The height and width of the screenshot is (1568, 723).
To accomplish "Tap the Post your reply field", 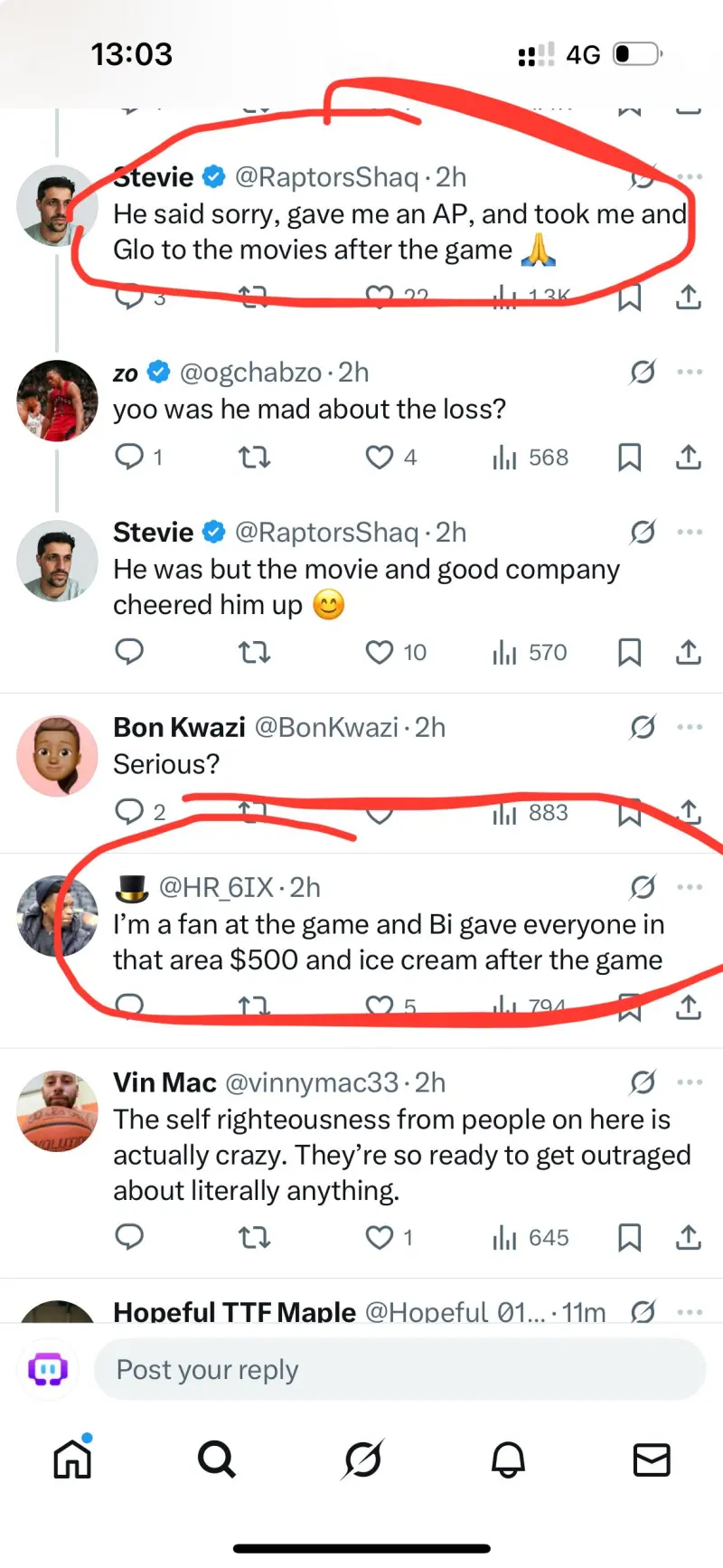I will point(398,1370).
